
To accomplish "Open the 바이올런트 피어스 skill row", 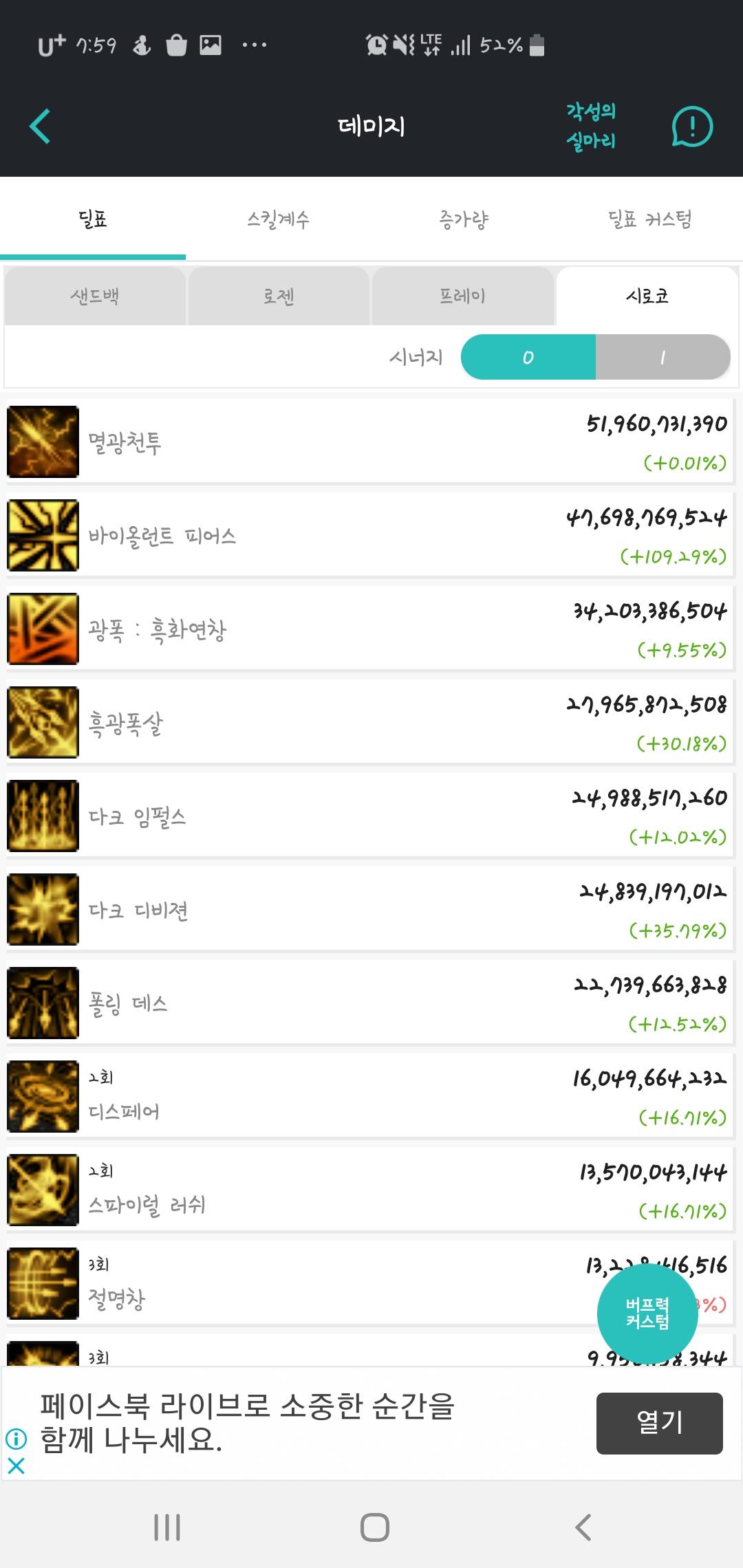I will (370, 535).
